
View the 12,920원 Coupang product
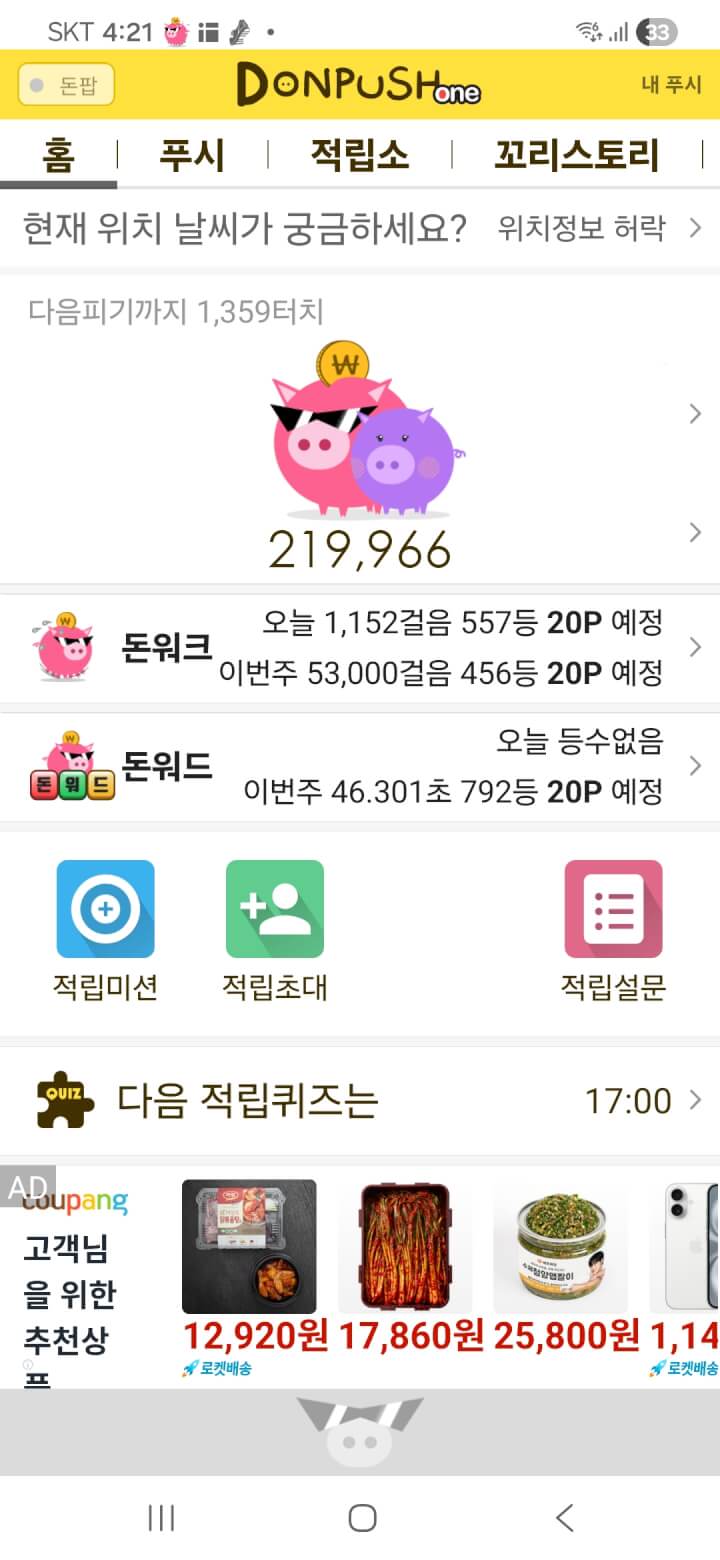249,1247
